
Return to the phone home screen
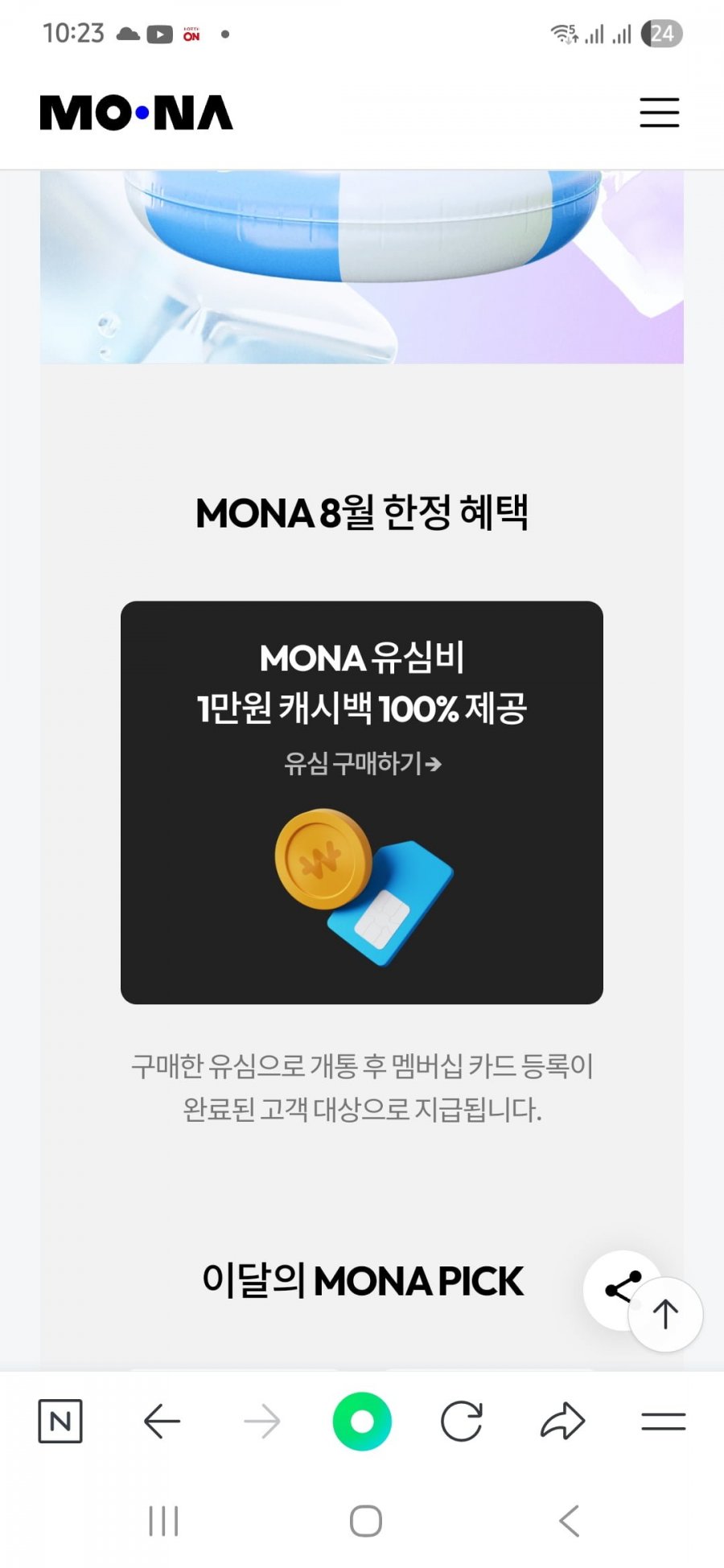click(365, 1521)
